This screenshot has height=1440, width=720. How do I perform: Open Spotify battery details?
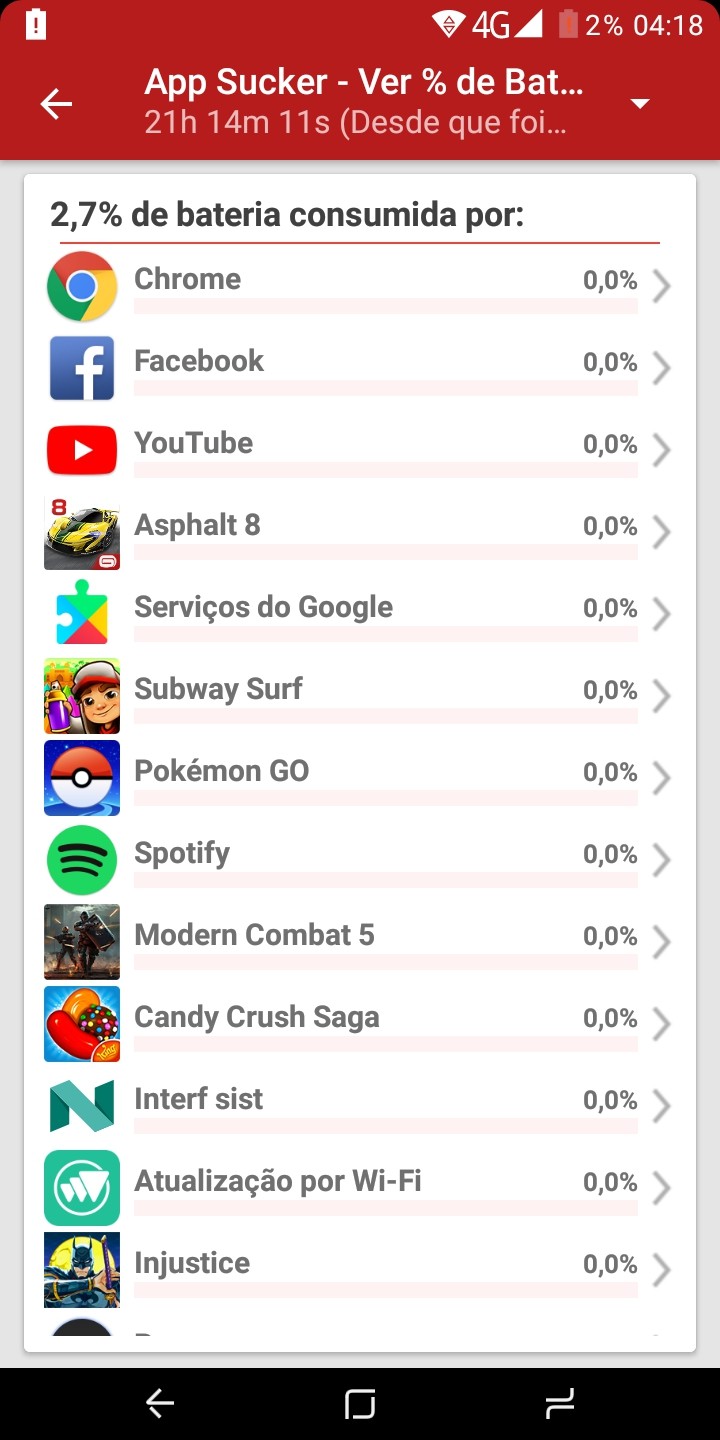coord(360,861)
